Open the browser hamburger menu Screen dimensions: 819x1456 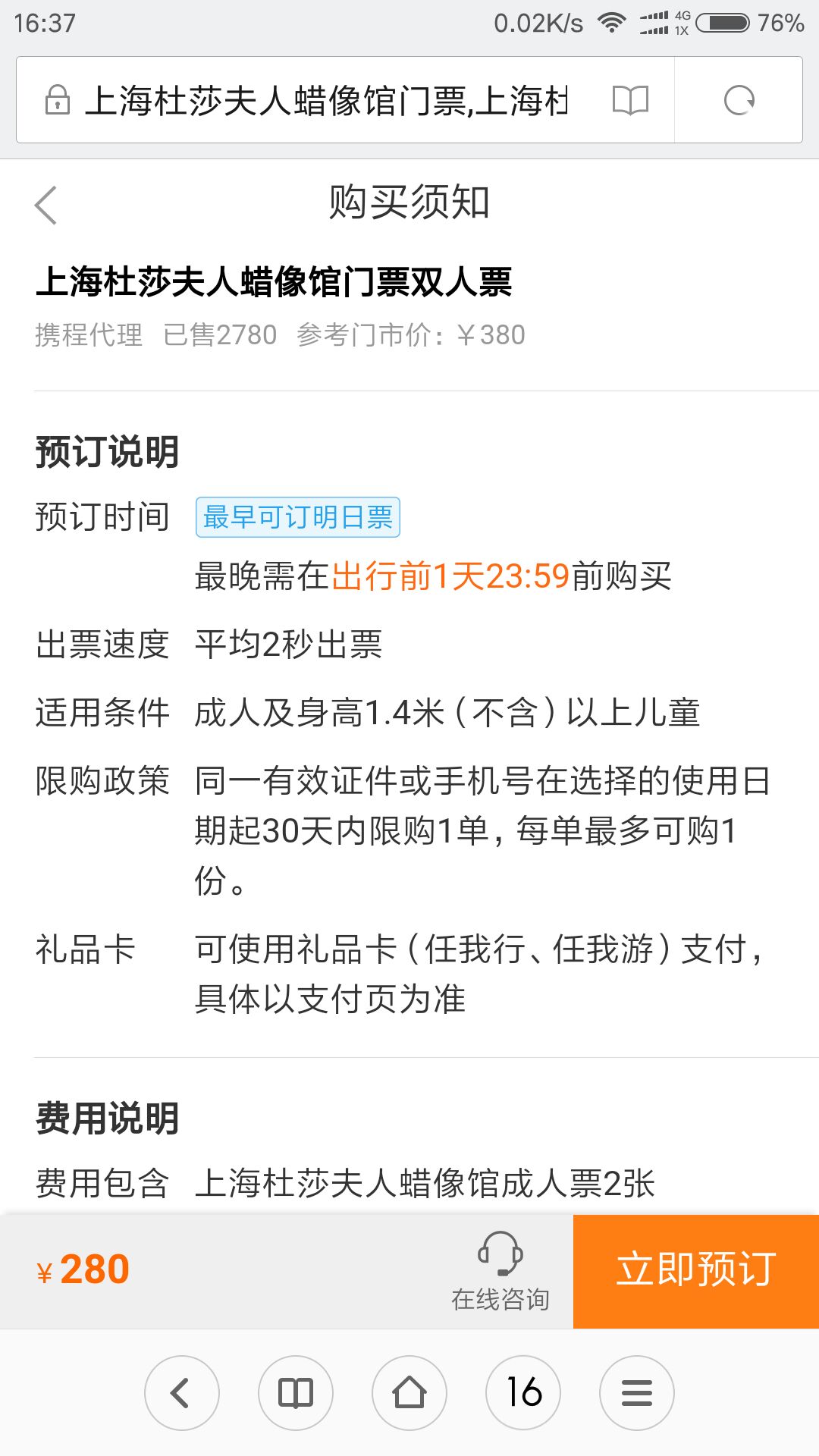(637, 1393)
